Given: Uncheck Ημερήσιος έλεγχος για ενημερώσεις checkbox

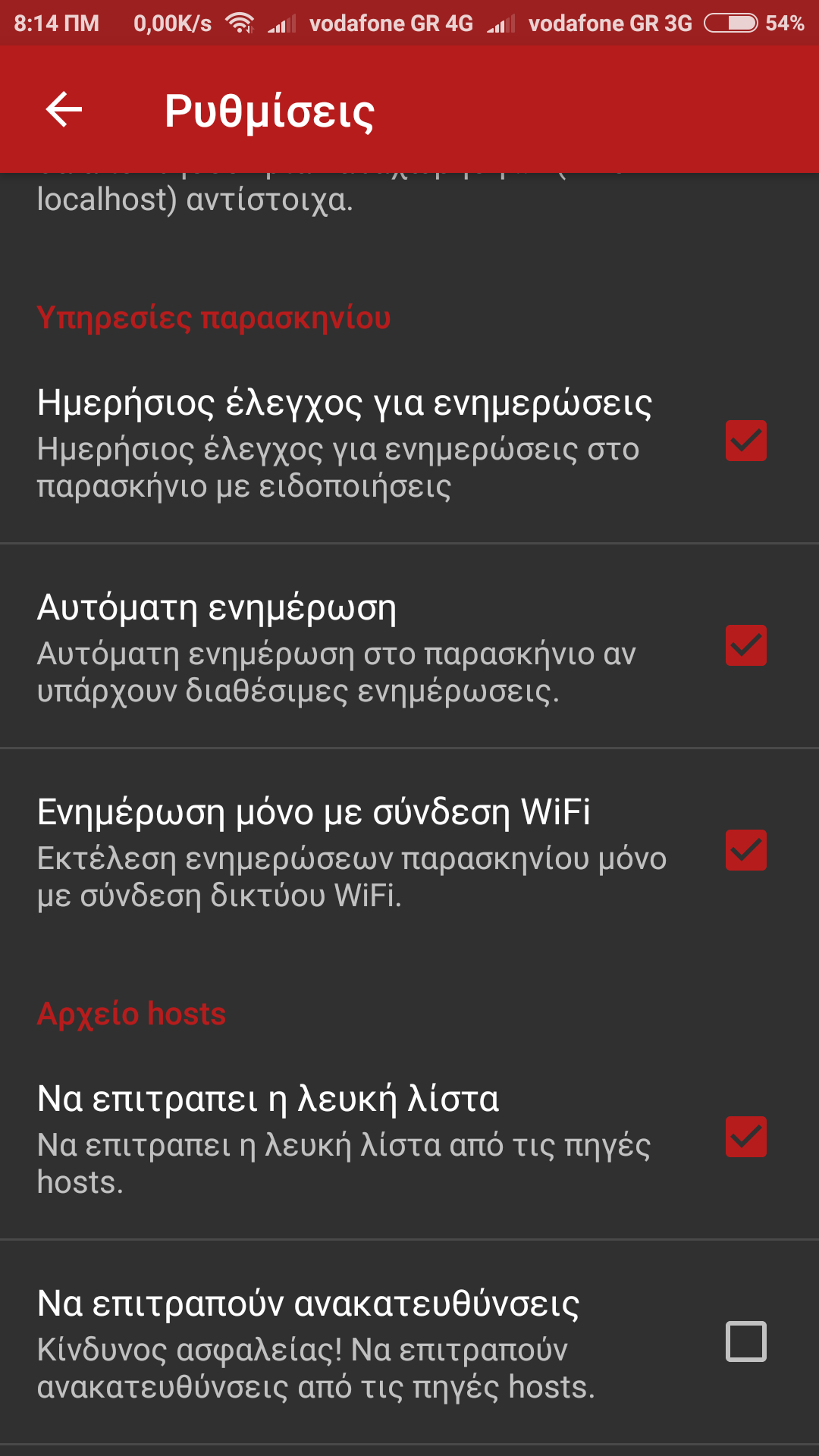Looking at the screenshot, I should [745, 441].
